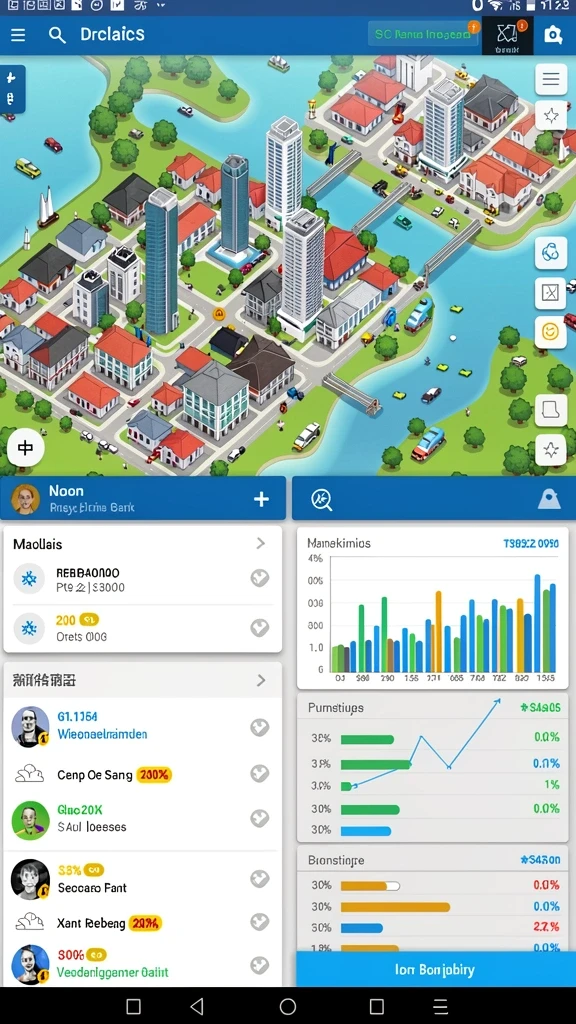Open the Cenp Oe Sang 200% row
The width and height of the screenshot is (576, 1024).
pyautogui.click(x=142, y=775)
